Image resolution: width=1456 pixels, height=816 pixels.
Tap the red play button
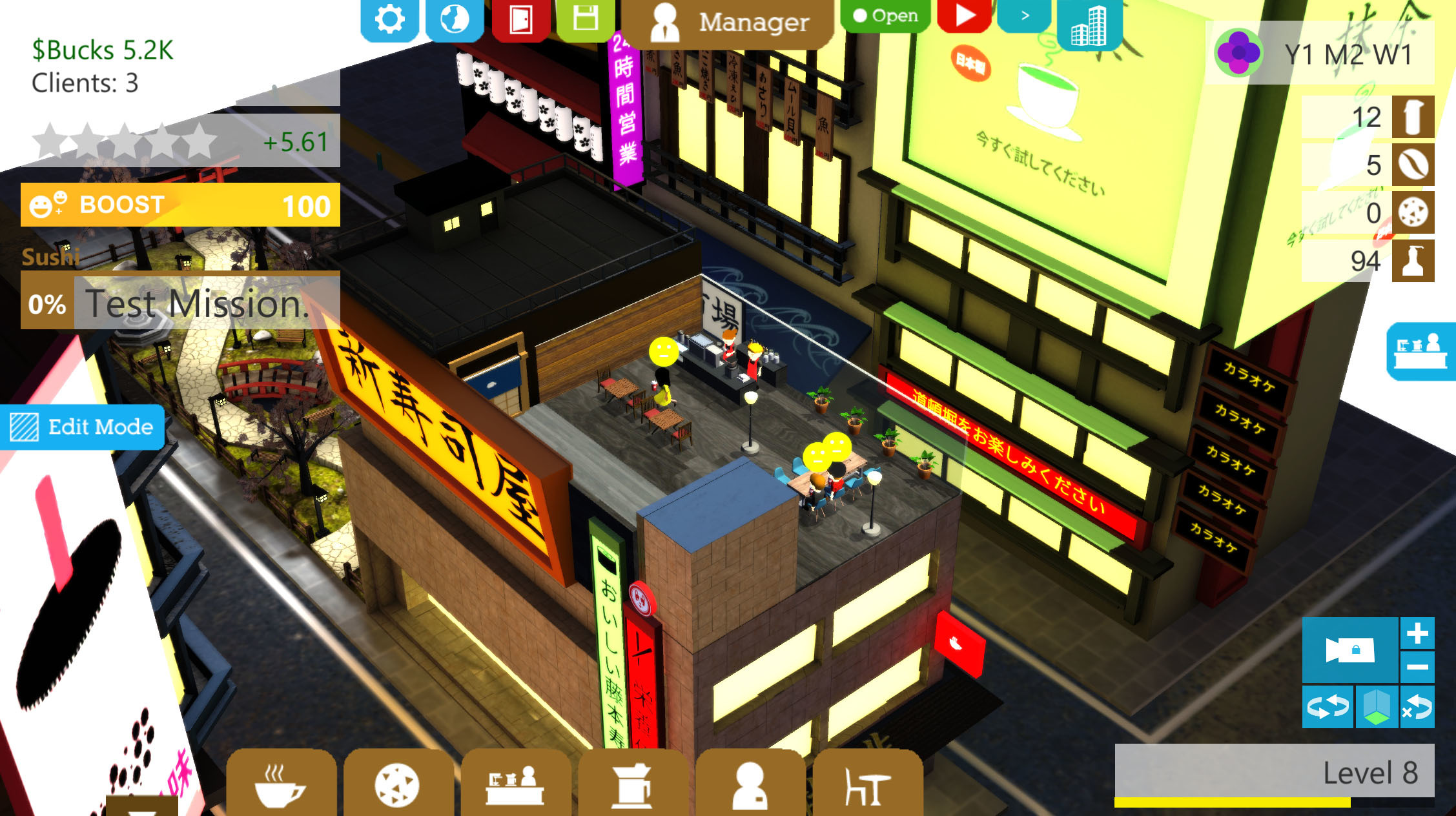point(964,15)
